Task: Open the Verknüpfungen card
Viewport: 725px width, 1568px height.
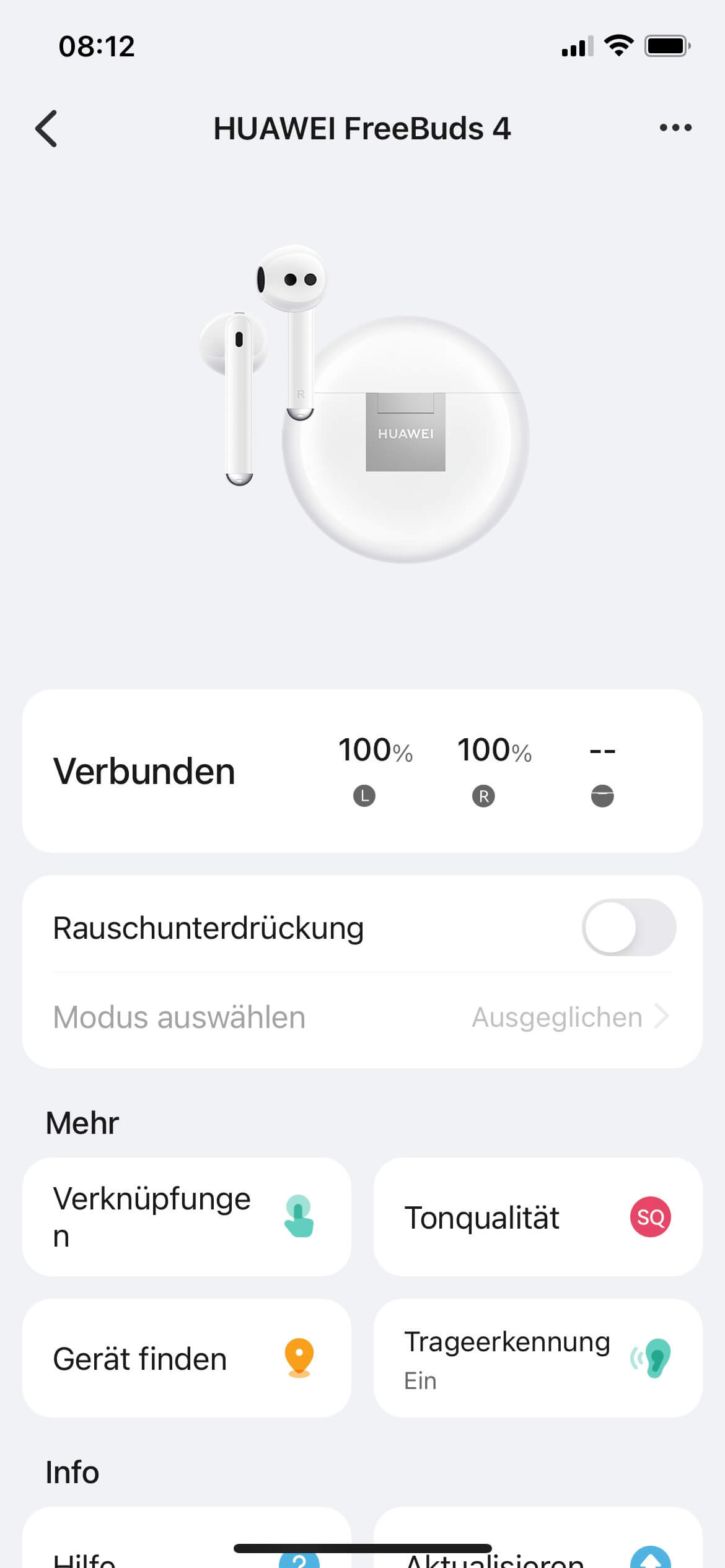Action: [x=187, y=1217]
